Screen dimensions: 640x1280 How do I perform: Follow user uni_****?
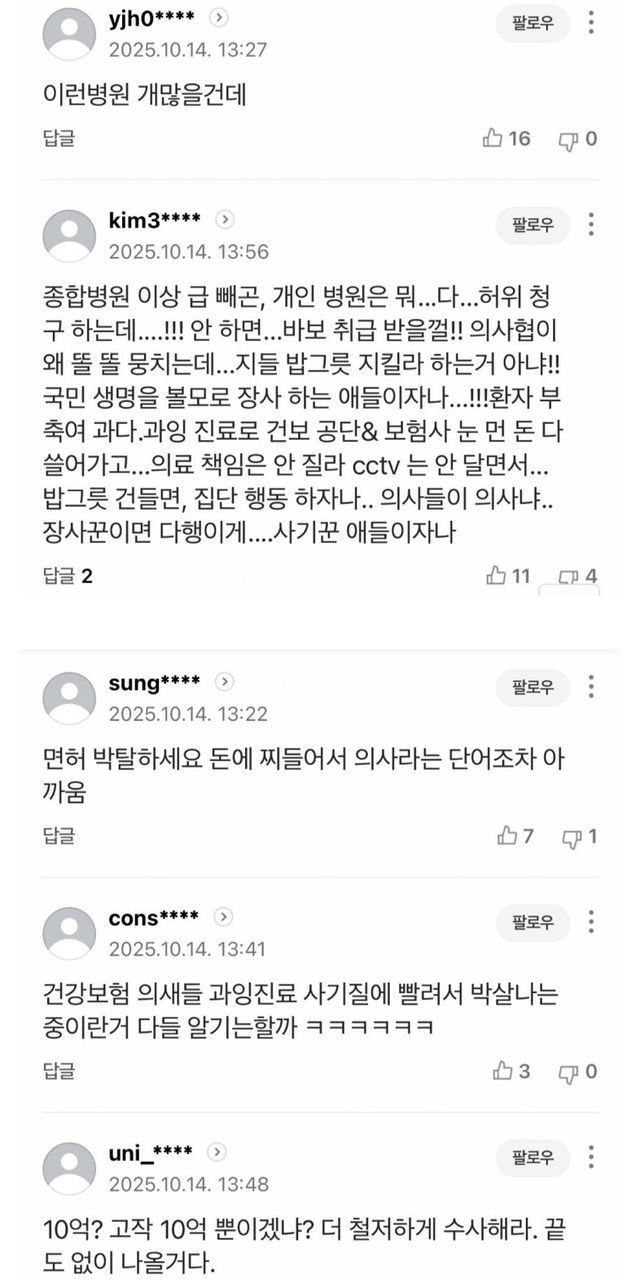533,1158
